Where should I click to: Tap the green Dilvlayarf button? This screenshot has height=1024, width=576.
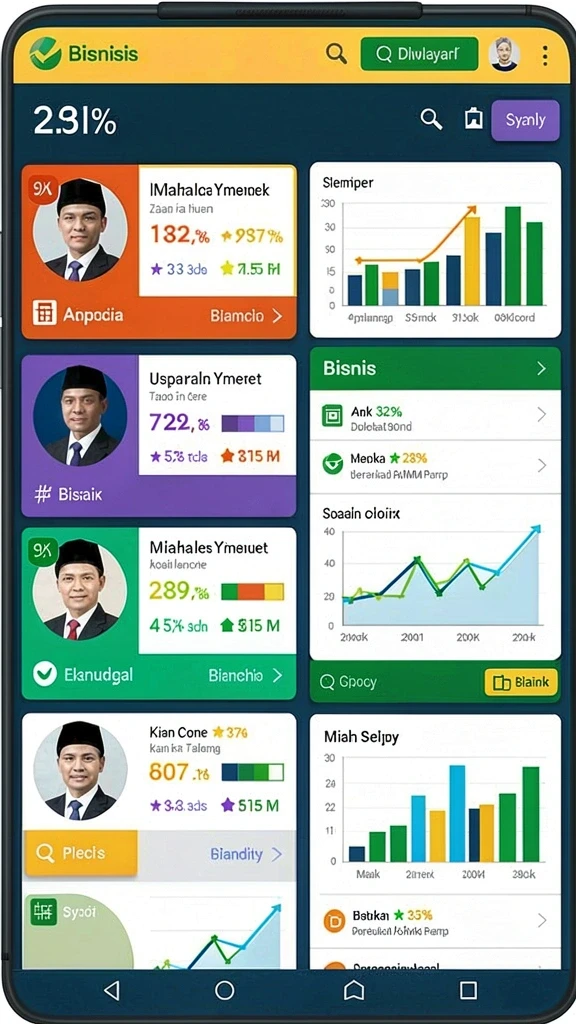pyautogui.click(x=419, y=54)
